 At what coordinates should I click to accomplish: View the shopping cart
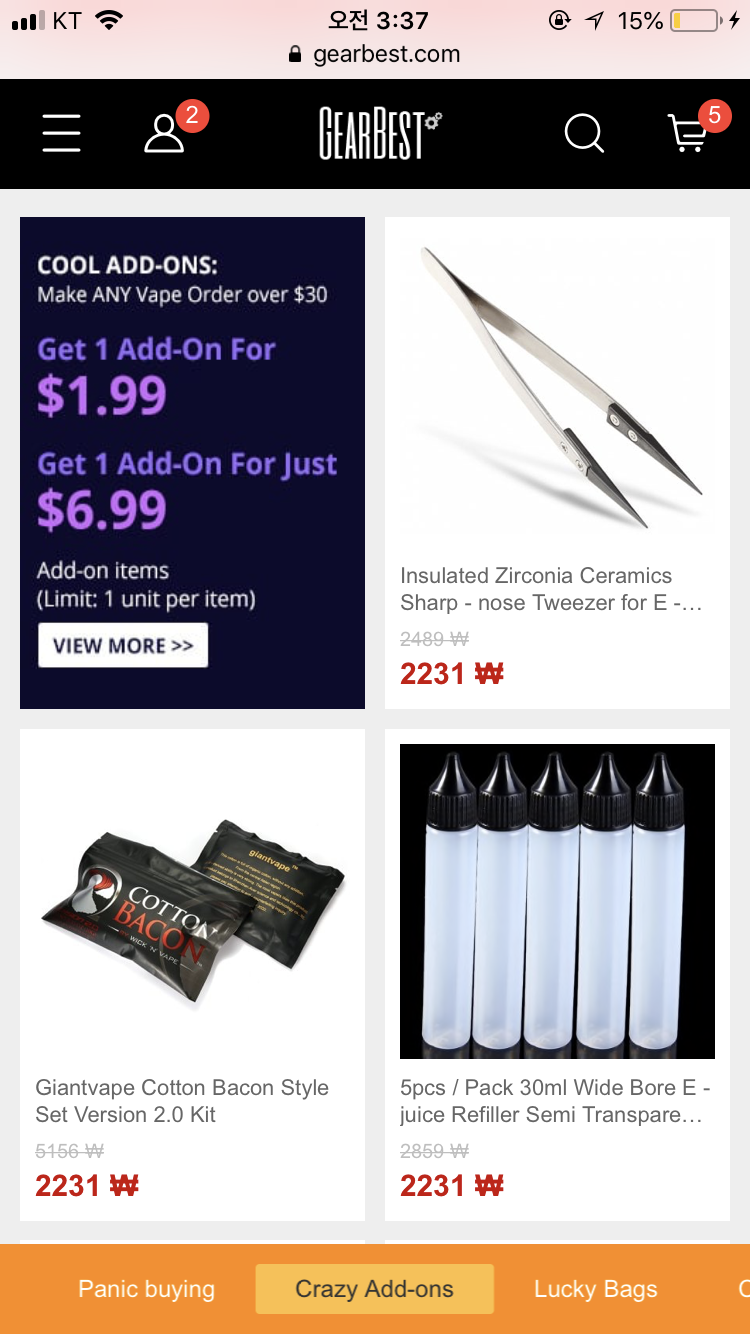click(688, 133)
